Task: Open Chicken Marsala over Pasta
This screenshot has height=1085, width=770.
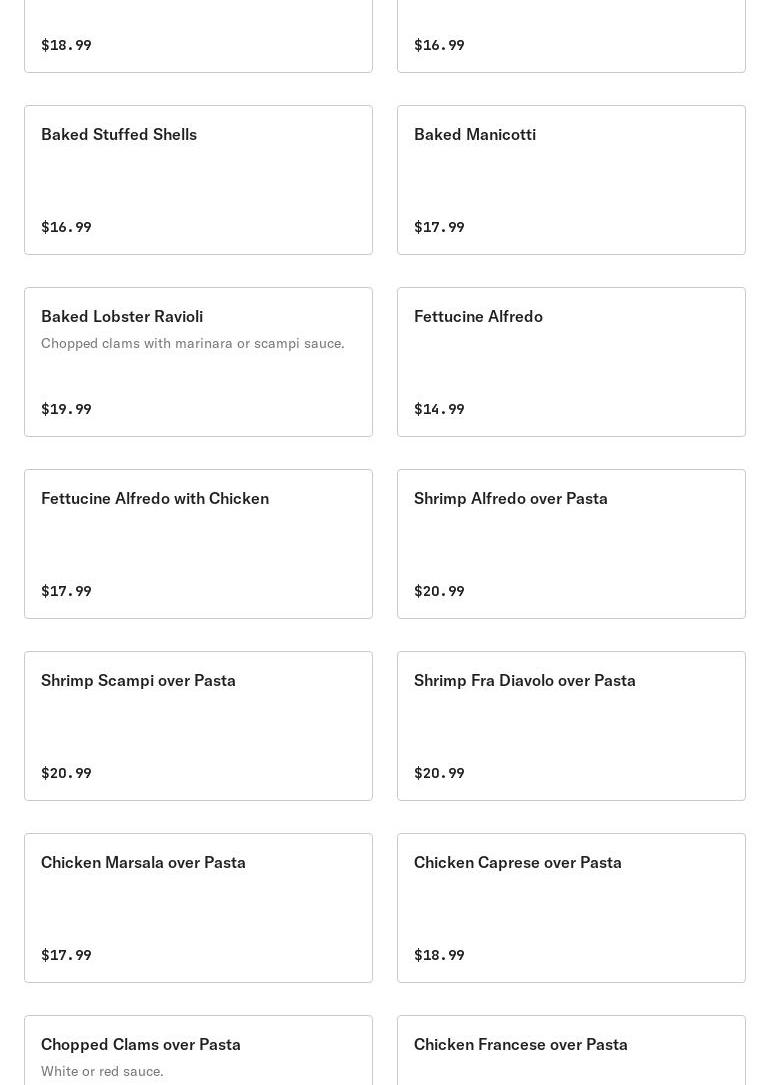Action: pos(198,908)
